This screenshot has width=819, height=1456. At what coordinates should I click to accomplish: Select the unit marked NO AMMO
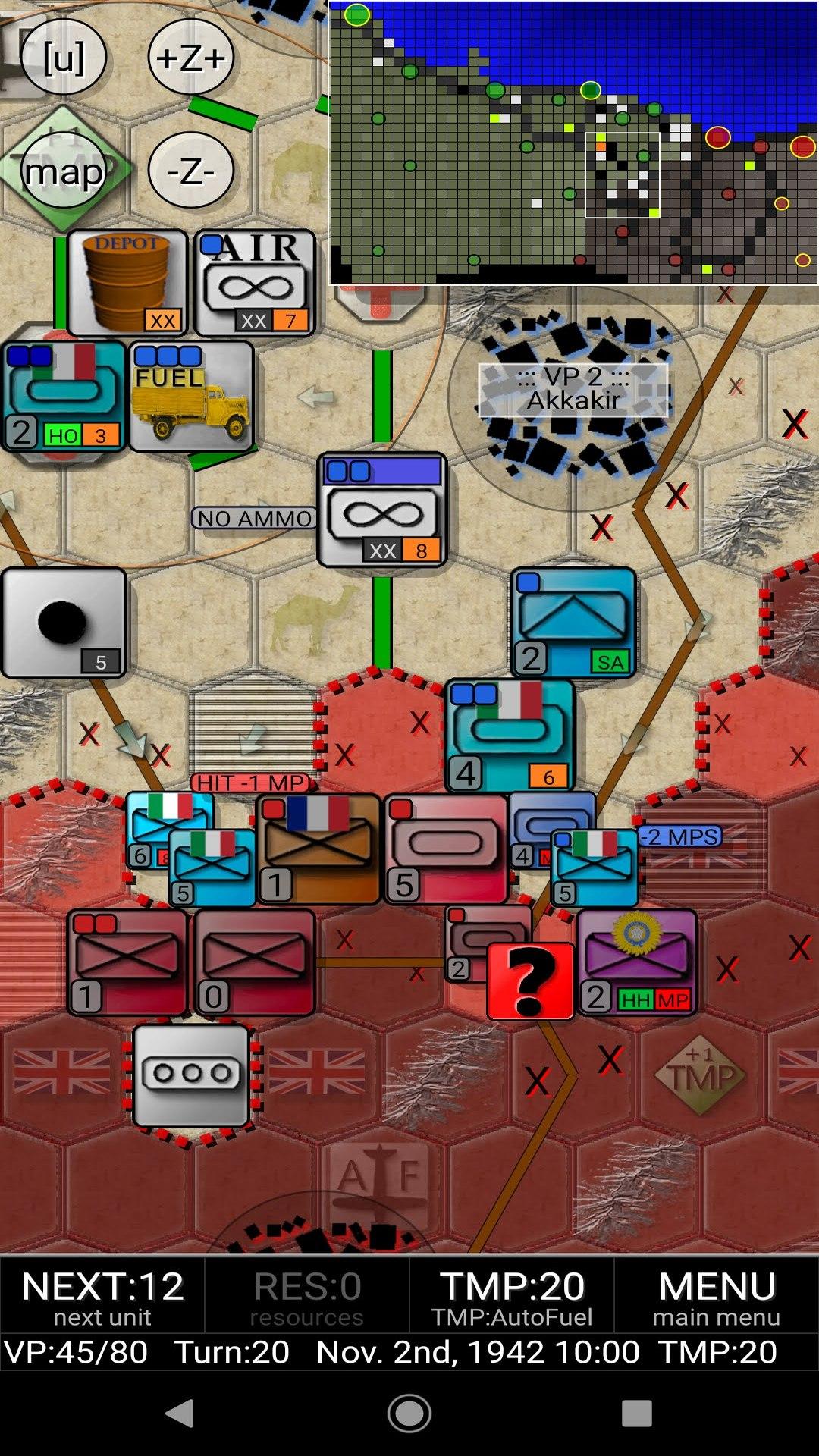381,512
